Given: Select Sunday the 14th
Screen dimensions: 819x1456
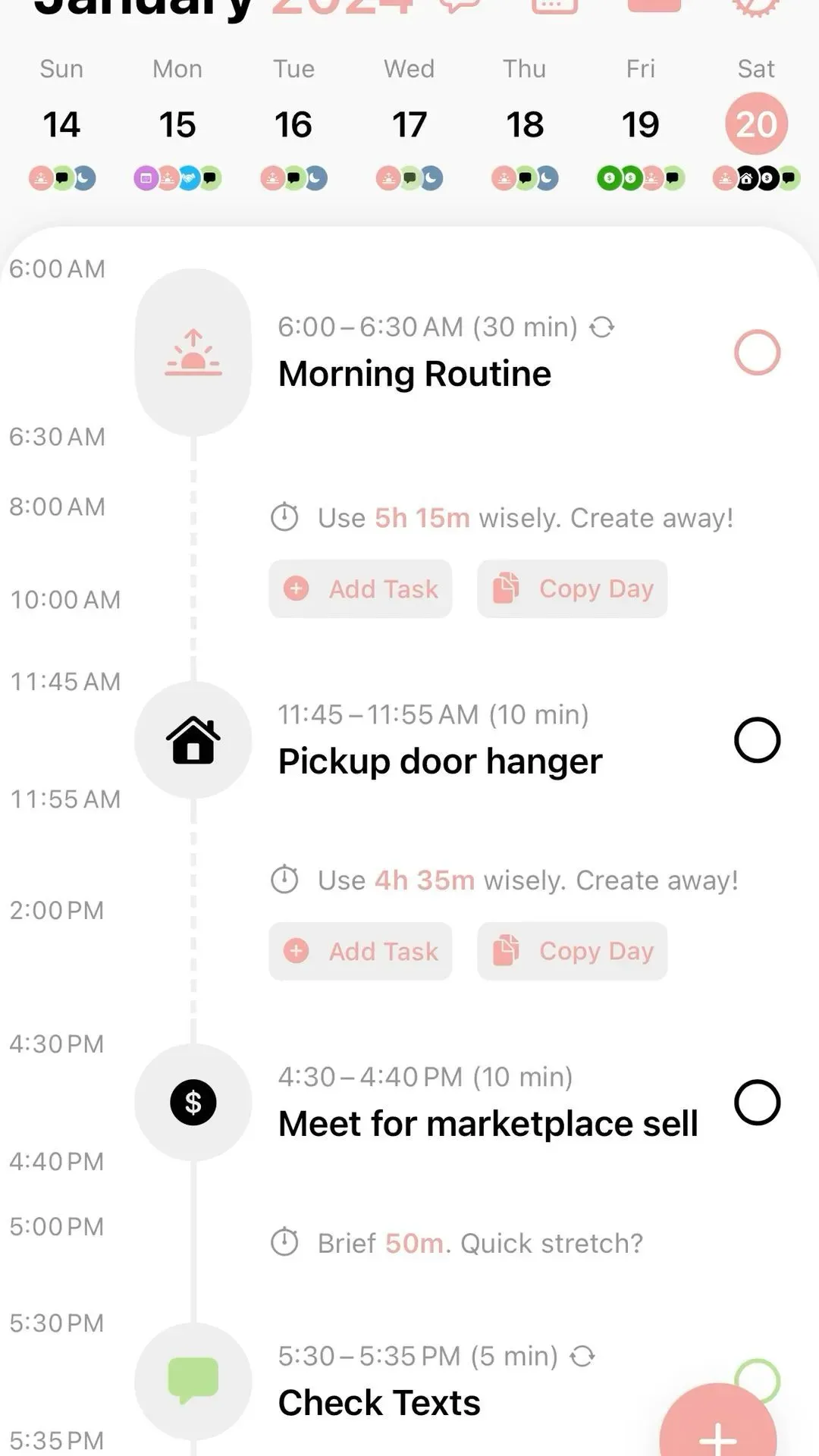Looking at the screenshot, I should point(61,125).
